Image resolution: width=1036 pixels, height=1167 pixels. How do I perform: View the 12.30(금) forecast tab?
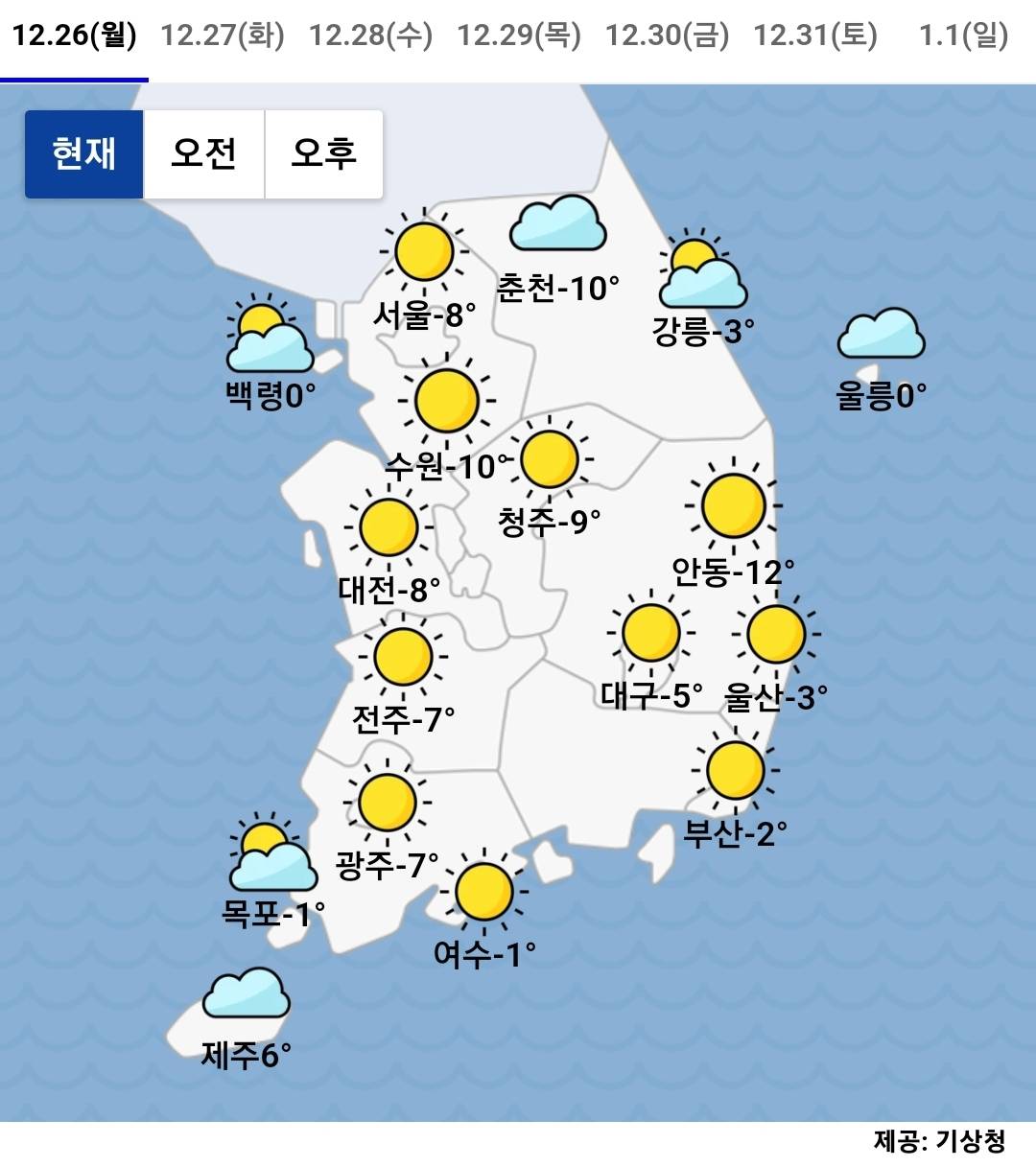pyautogui.click(x=667, y=36)
